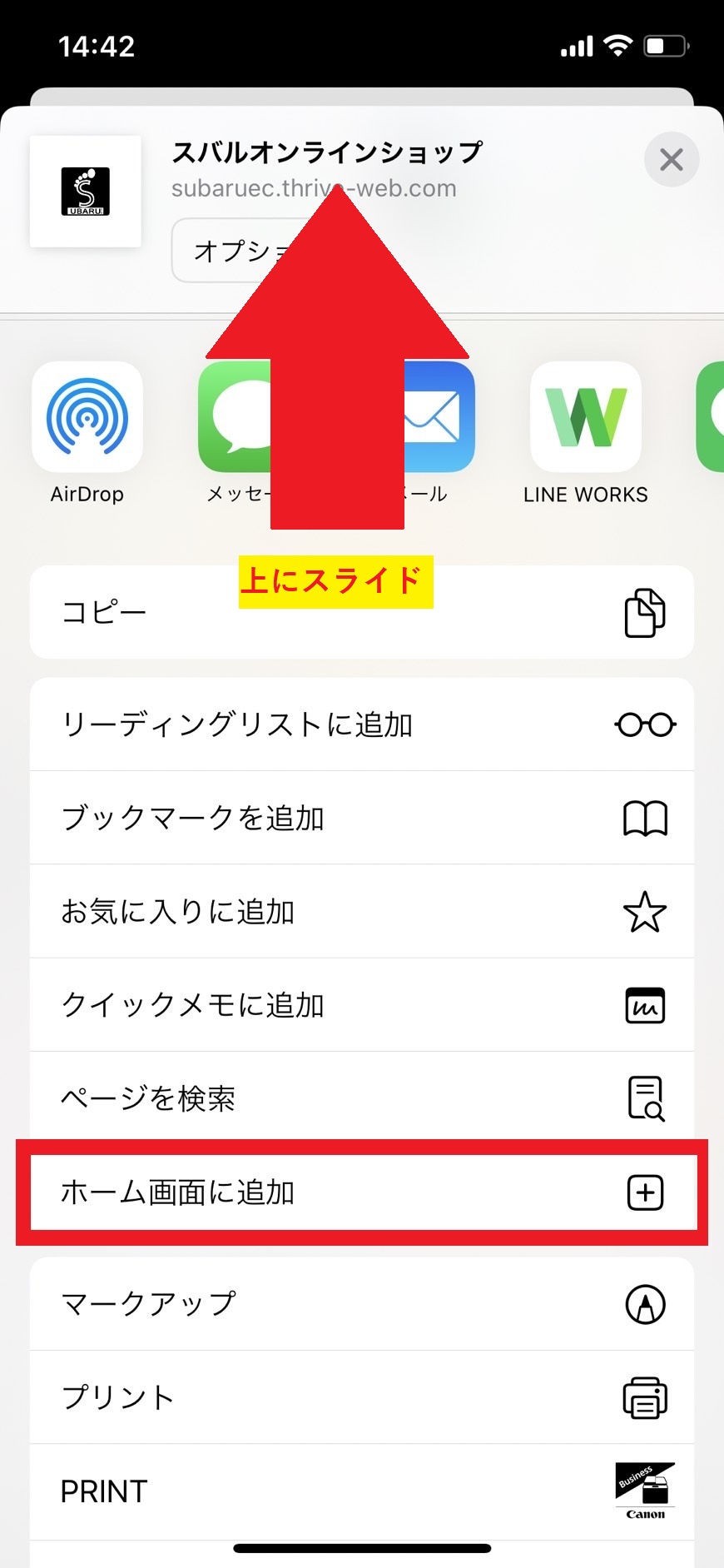Image resolution: width=724 pixels, height=1568 pixels.
Task: Choose リーディングリストに追加
Action: point(362,724)
